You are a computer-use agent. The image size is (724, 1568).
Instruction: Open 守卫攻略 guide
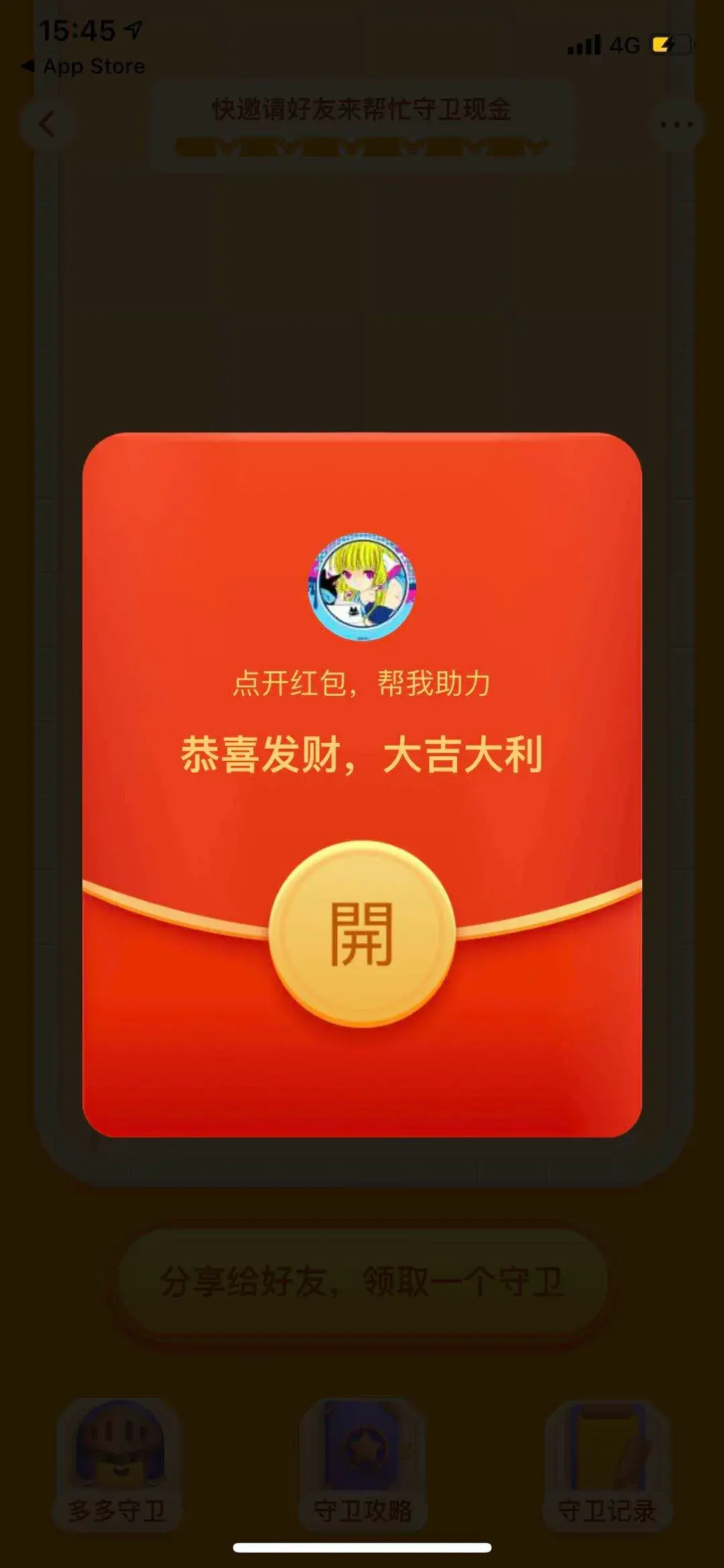(x=363, y=1463)
